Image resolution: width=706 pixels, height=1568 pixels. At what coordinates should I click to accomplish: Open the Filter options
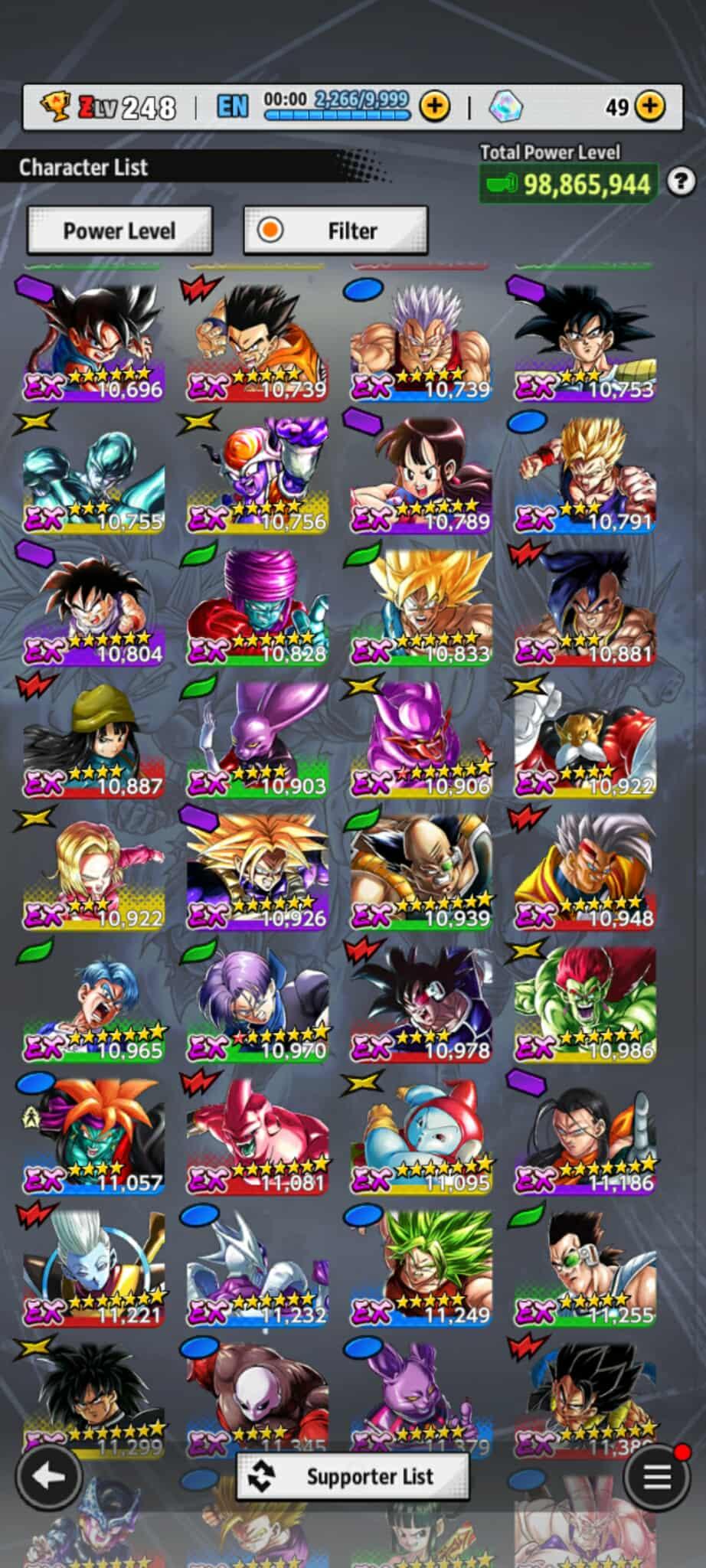[335, 230]
